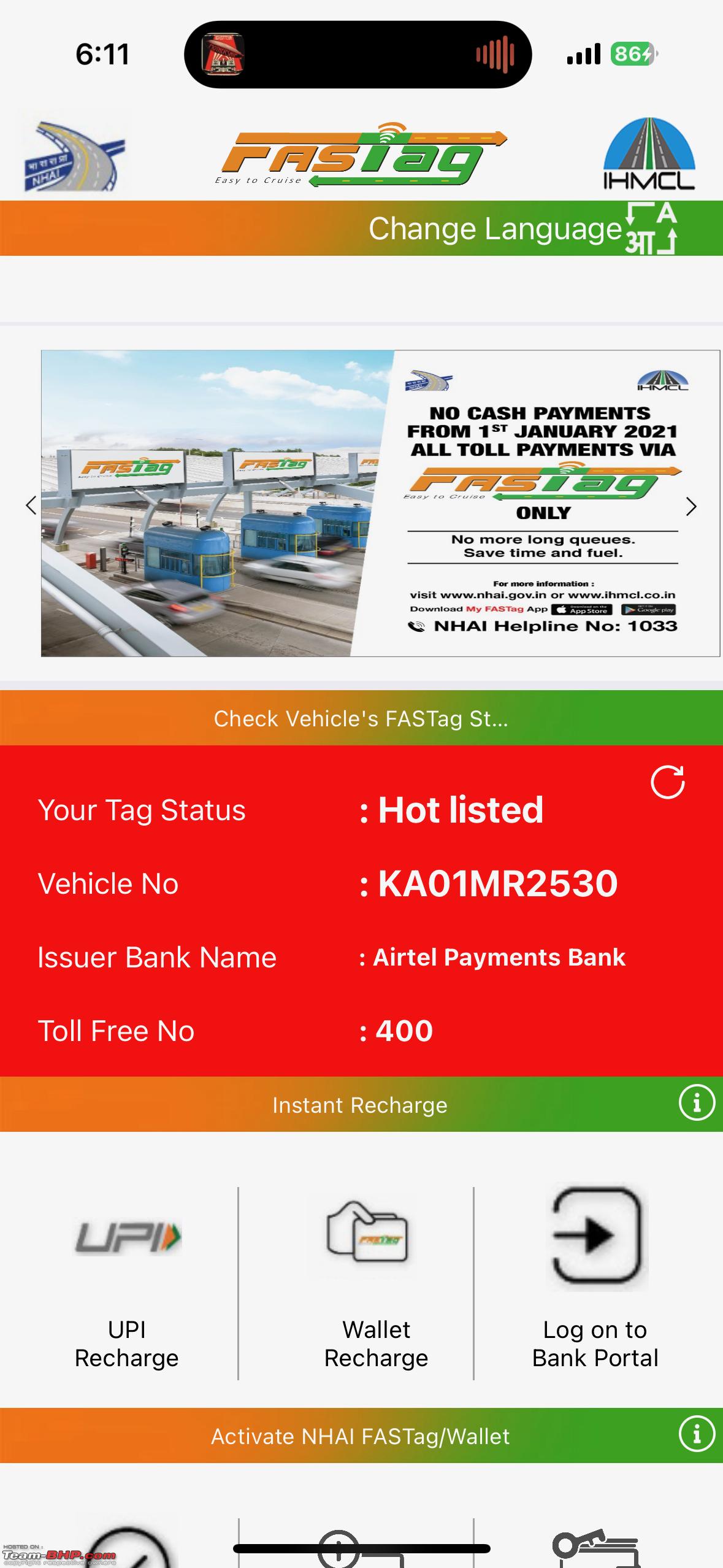Open the no cash payments banner
This screenshot has height=1568, width=723.
click(380, 503)
